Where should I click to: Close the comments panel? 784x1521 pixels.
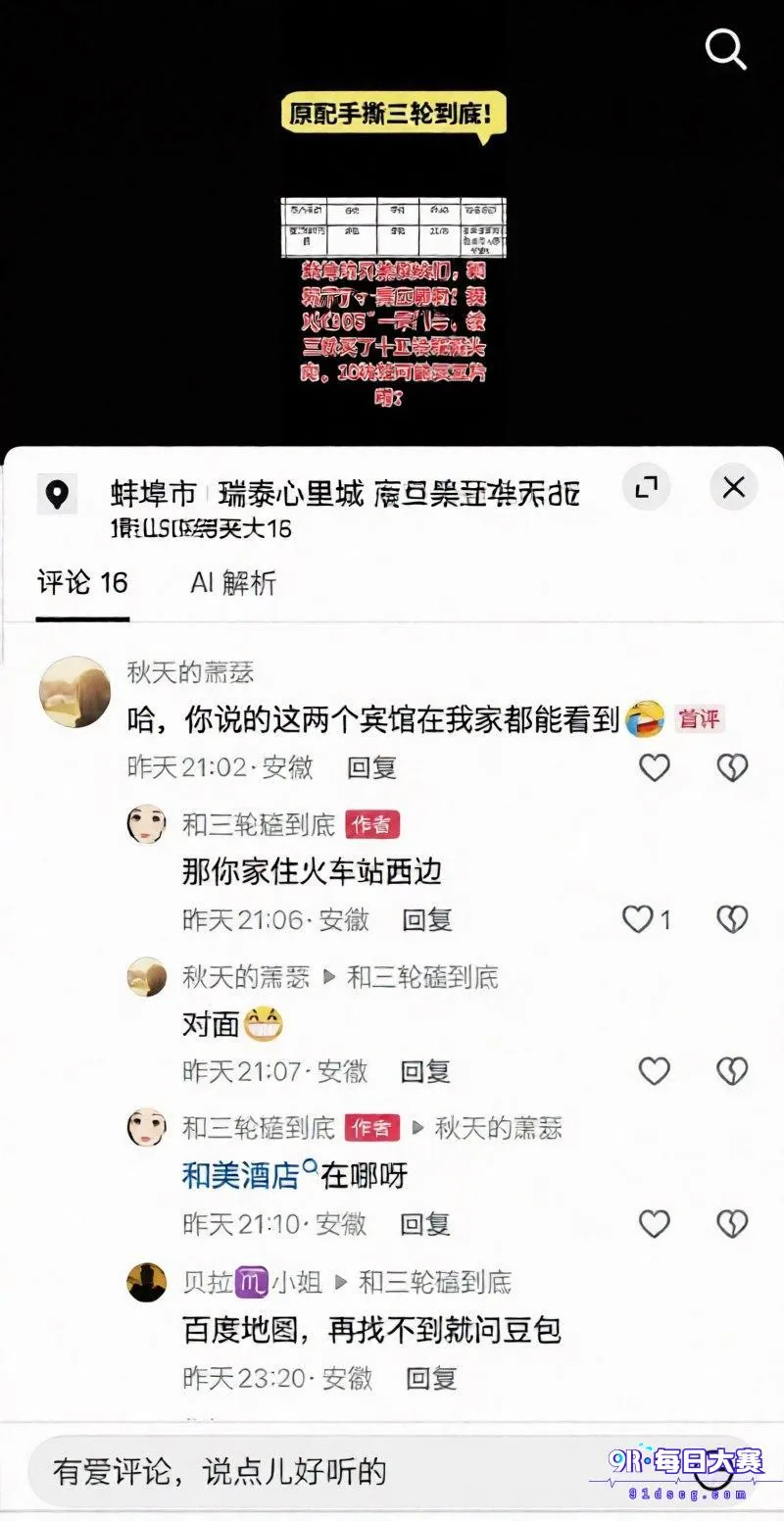[x=733, y=487]
